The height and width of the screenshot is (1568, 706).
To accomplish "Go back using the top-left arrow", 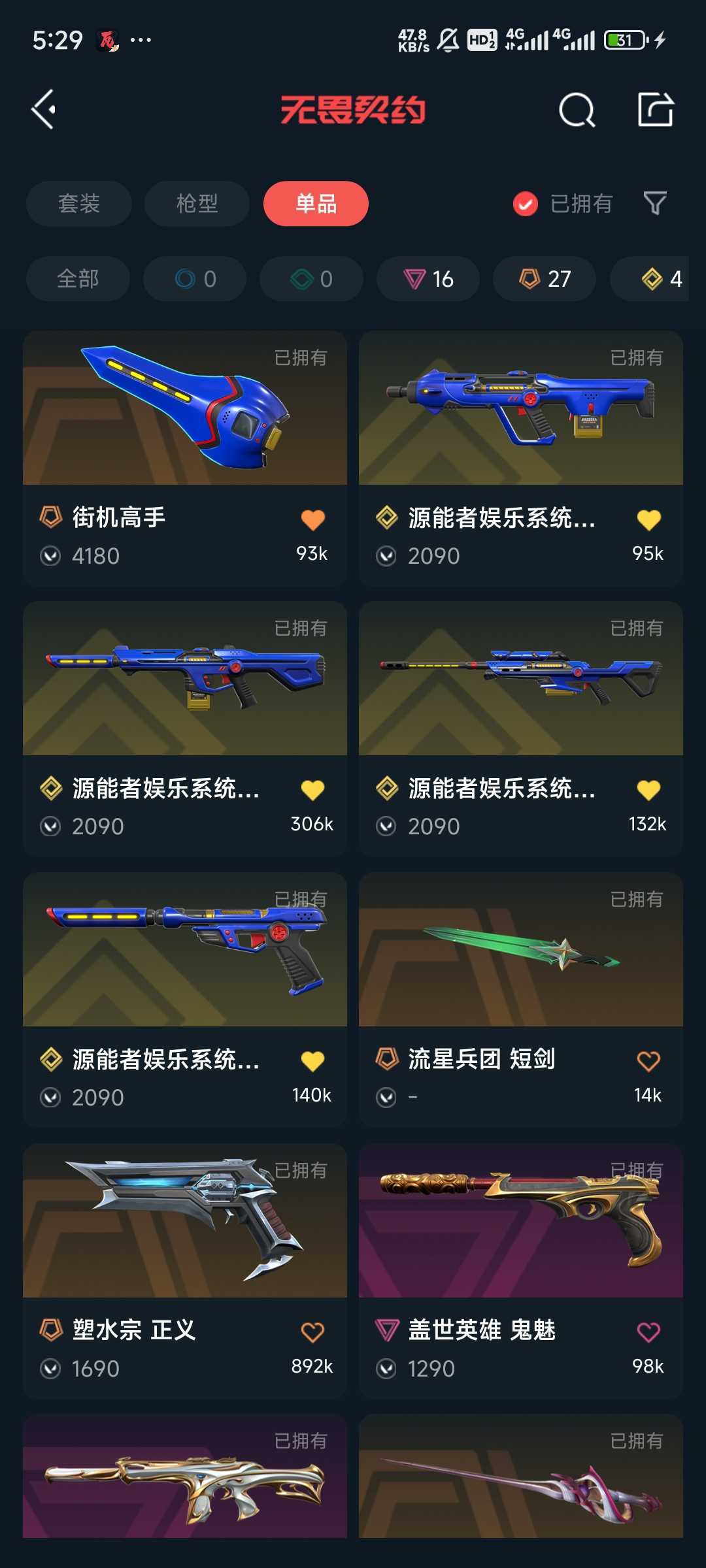I will [44, 109].
